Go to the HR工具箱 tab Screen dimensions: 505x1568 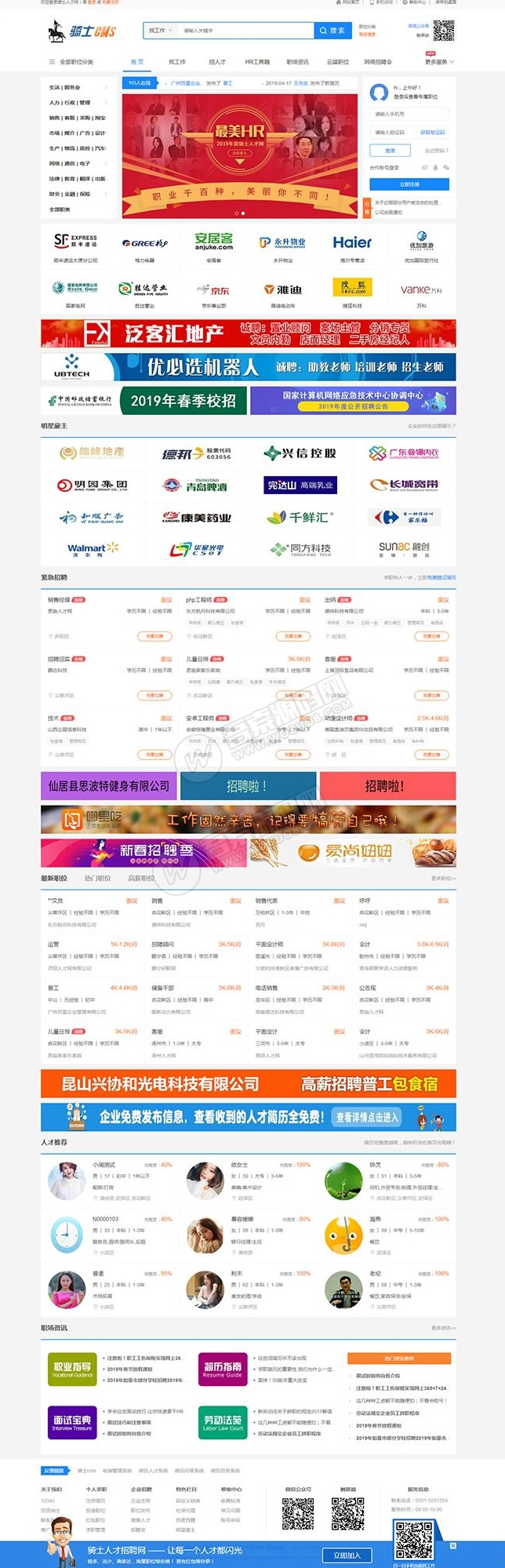[x=257, y=61]
